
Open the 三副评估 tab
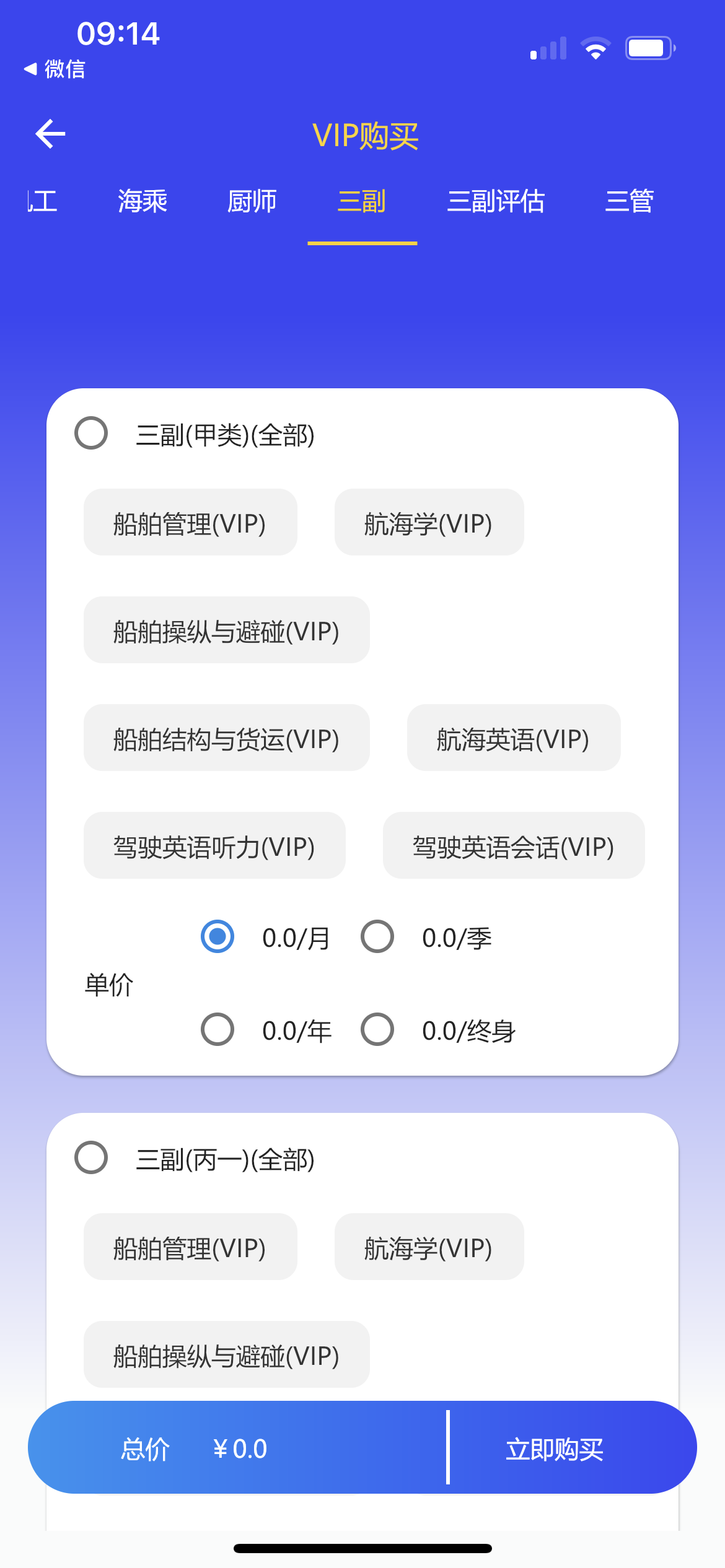click(x=496, y=202)
